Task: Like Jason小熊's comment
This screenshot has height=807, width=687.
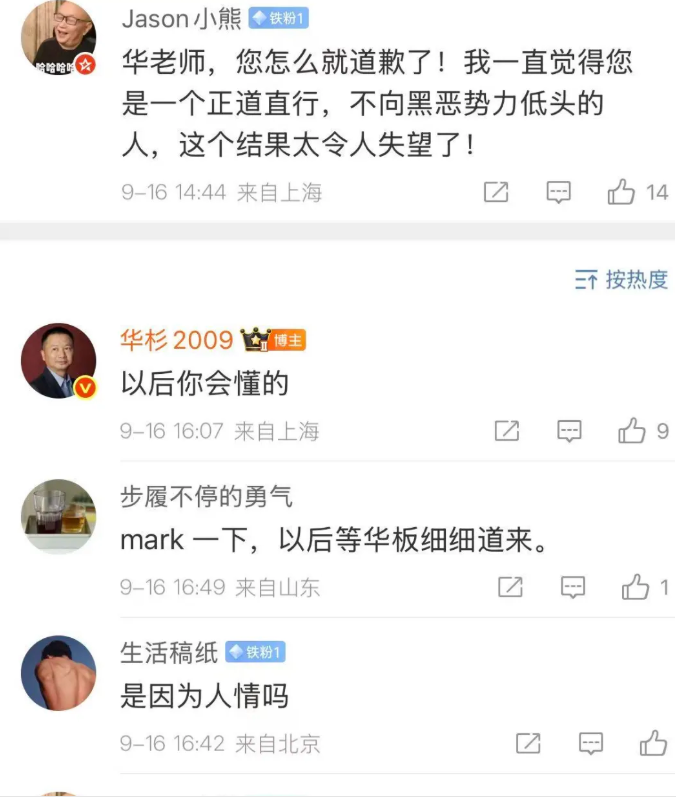Action: click(x=622, y=192)
